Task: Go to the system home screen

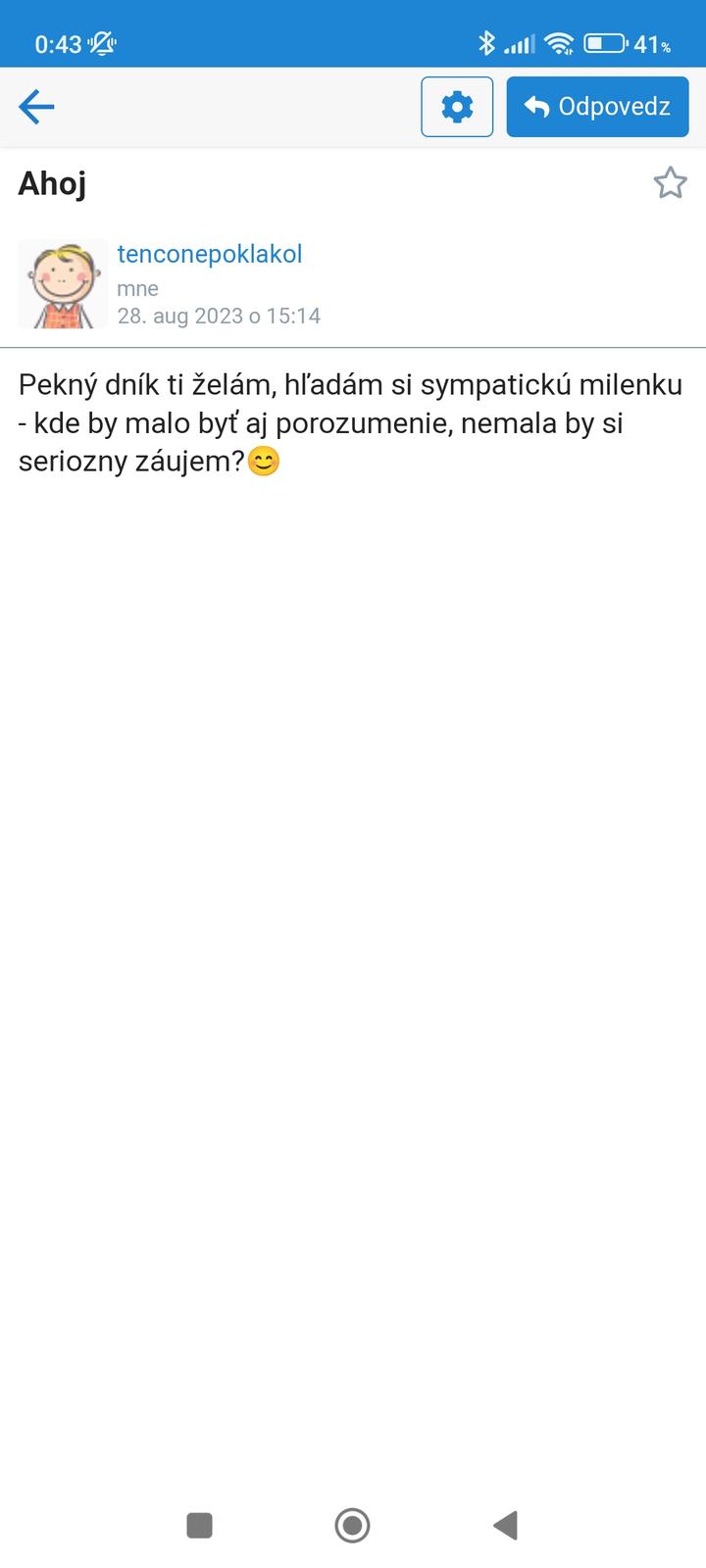Action: click(352, 1525)
